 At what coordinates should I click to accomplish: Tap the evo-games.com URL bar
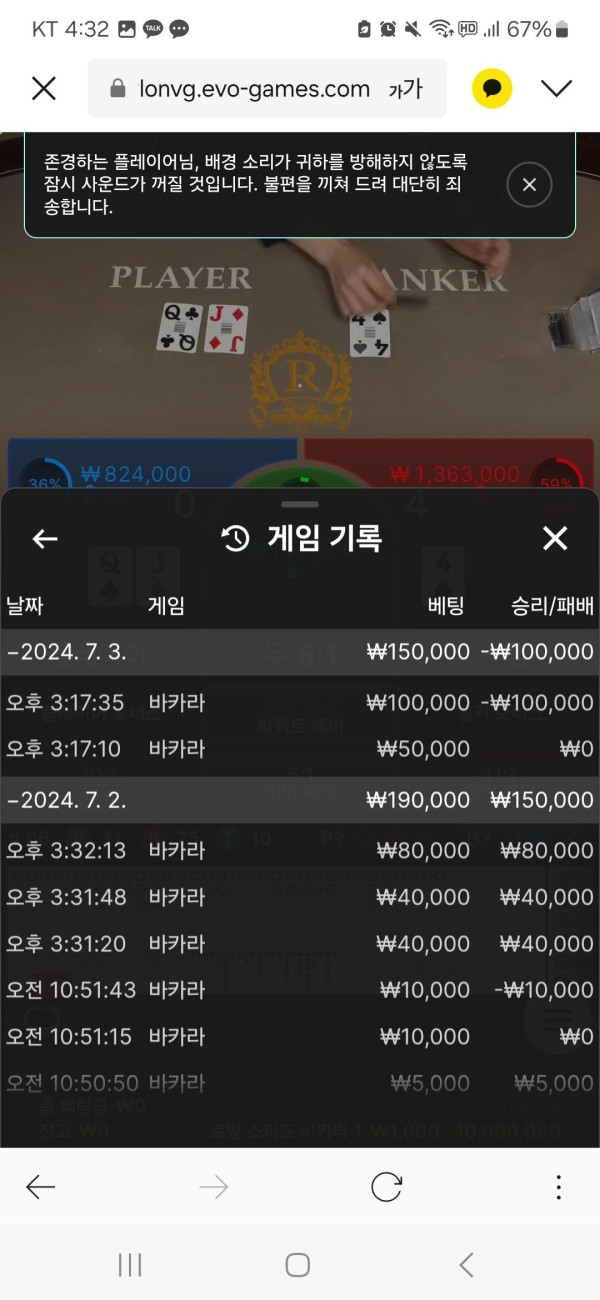265,89
